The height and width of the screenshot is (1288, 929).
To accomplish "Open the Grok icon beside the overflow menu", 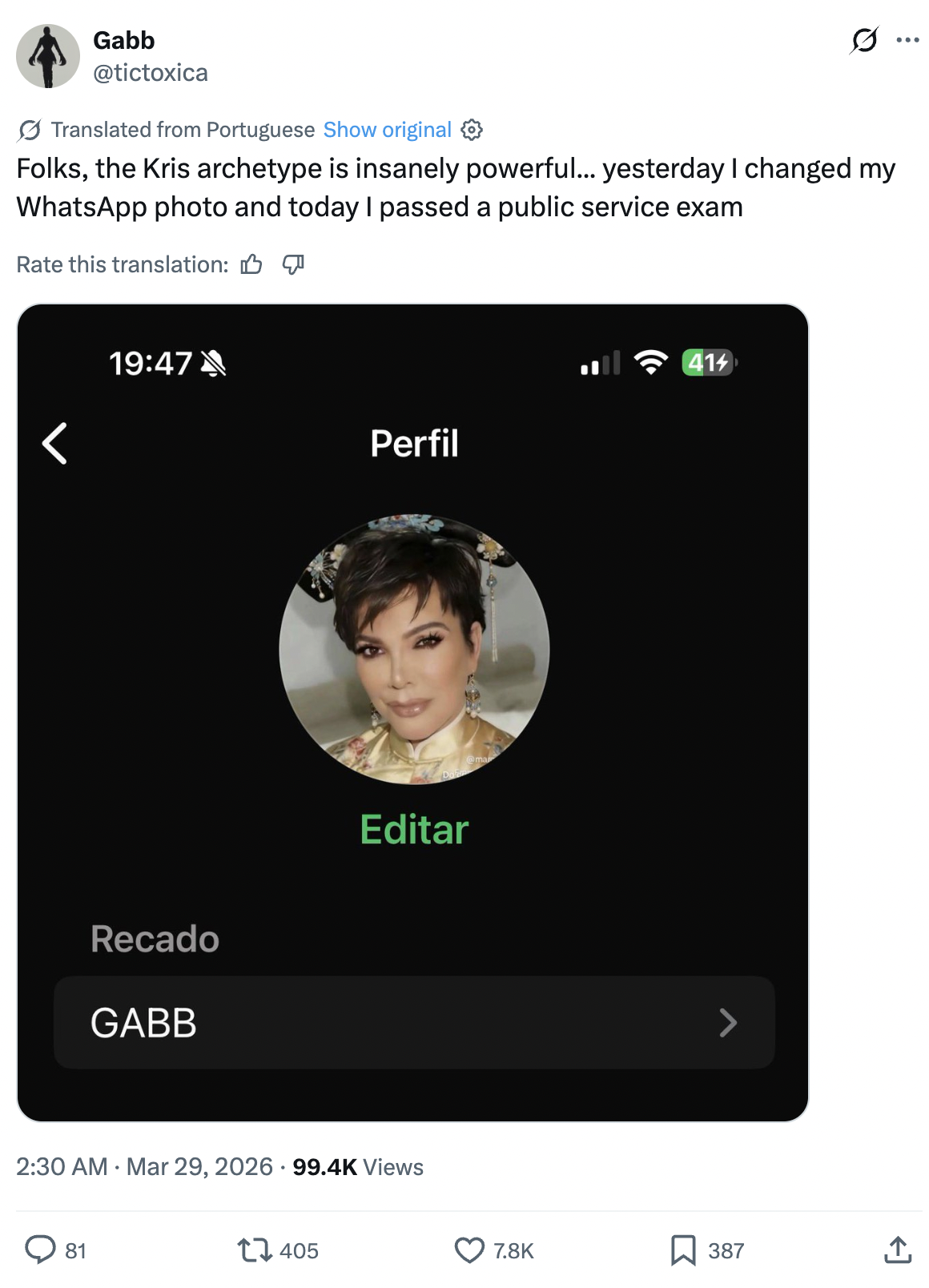I will 864,40.
